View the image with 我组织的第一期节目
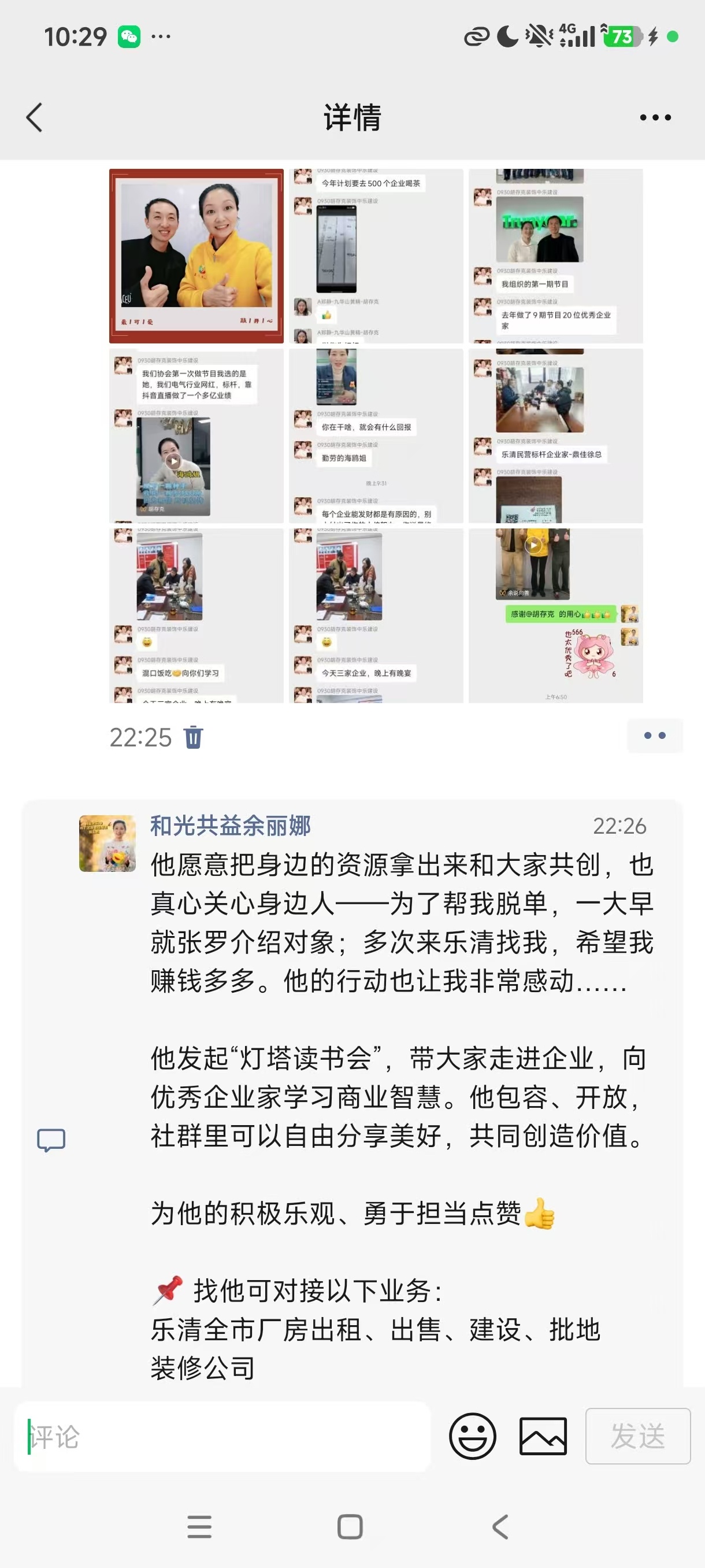 point(555,256)
